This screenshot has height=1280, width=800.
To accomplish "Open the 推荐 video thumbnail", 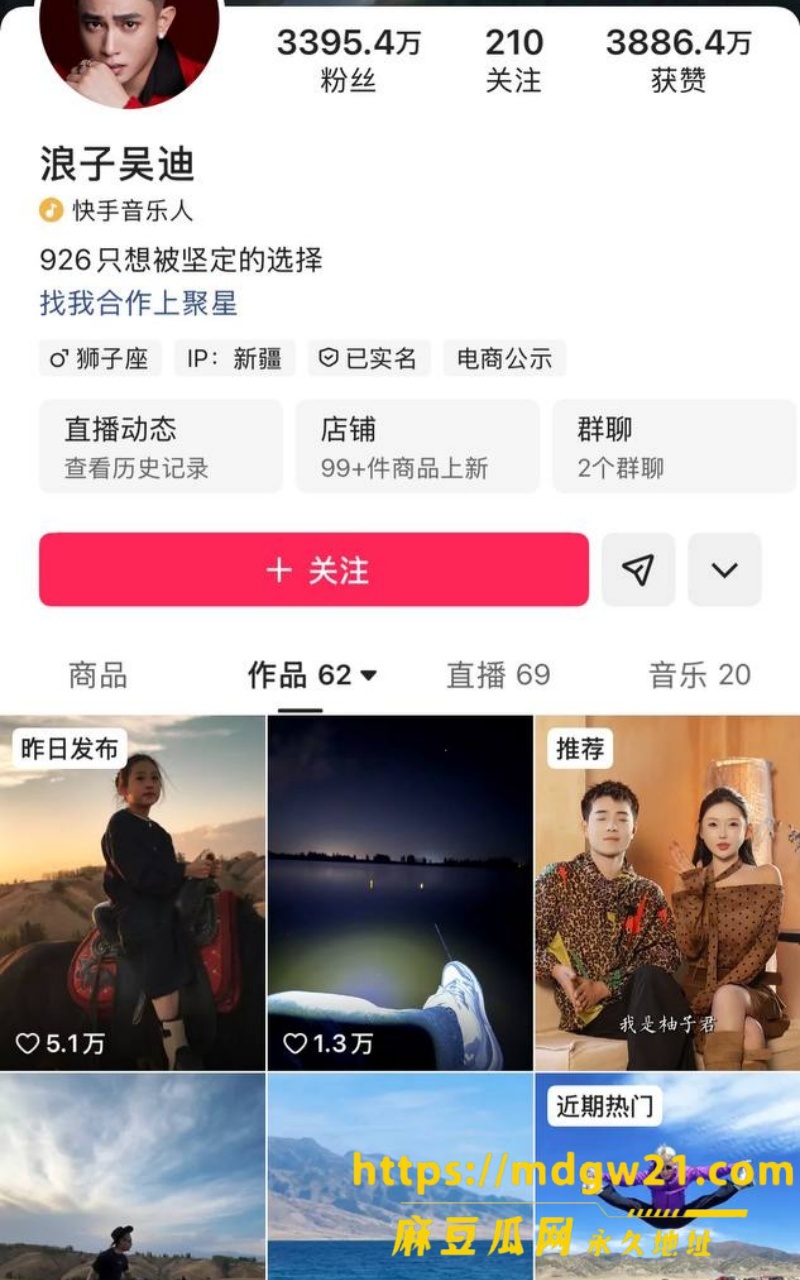I will tap(668, 893).
